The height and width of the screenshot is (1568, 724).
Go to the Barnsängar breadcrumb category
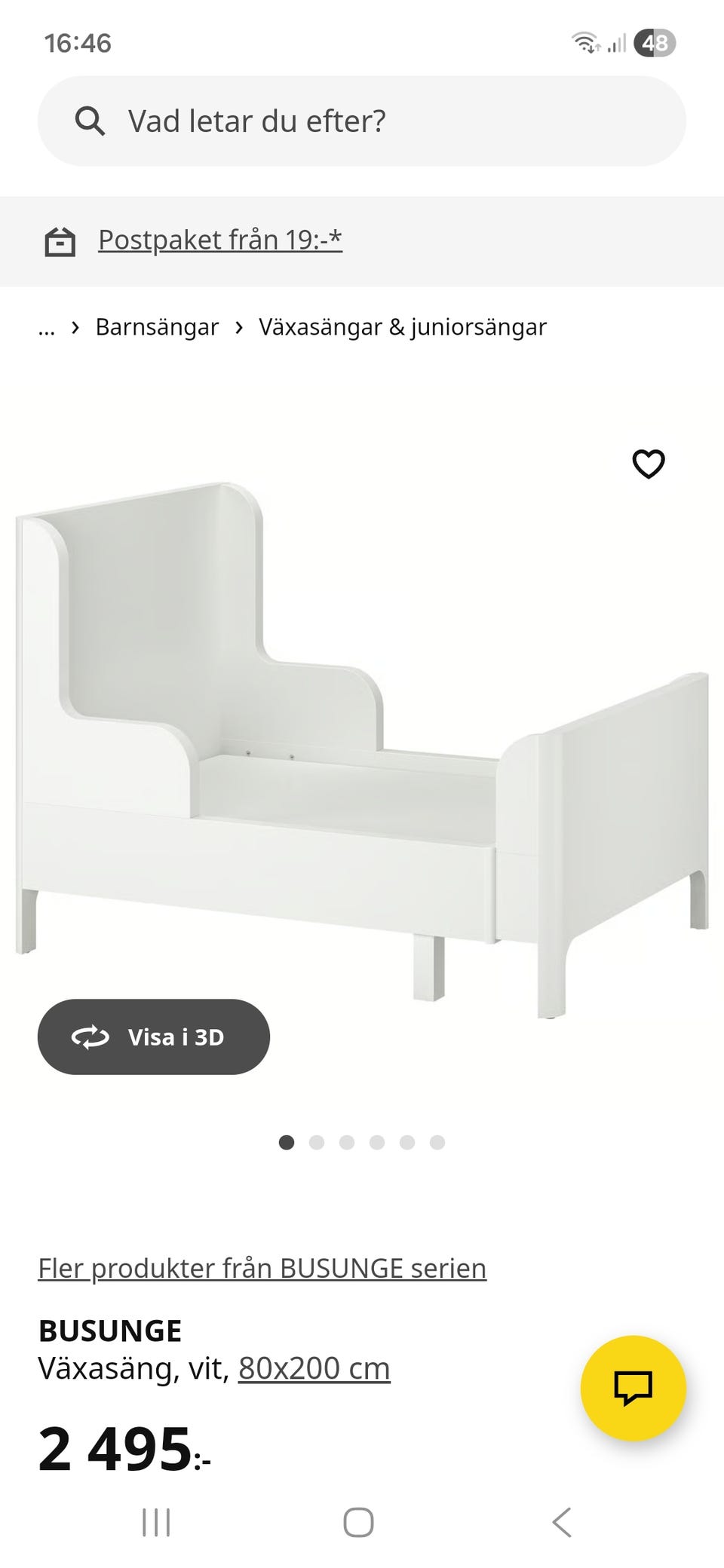157,327
